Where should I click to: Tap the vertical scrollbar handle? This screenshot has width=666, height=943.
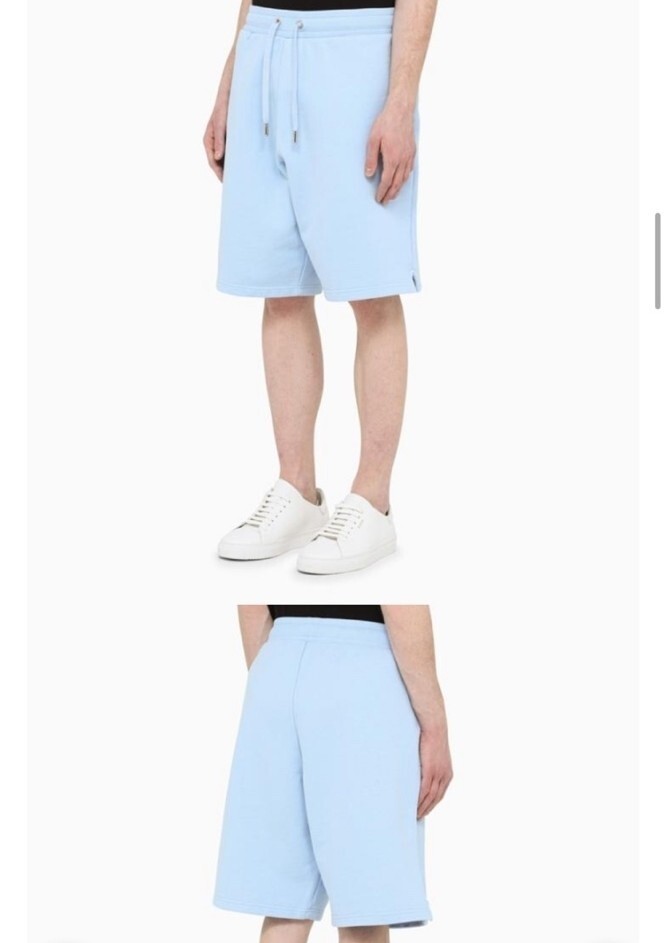(658, 260)
